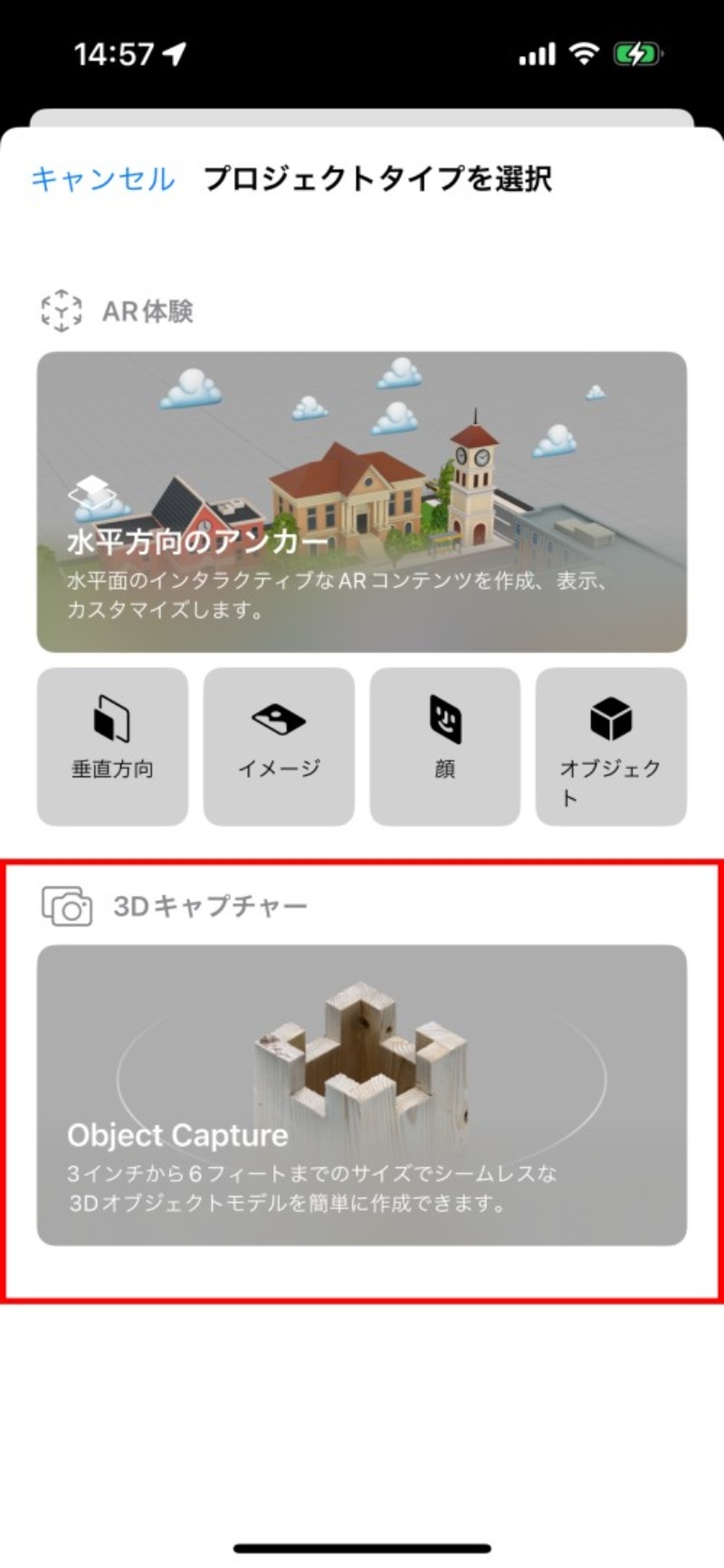Tap the battery charging indicator
The height and width of the screenshot is (1568, 724).
pyautogui.click(x=636, y=54)
